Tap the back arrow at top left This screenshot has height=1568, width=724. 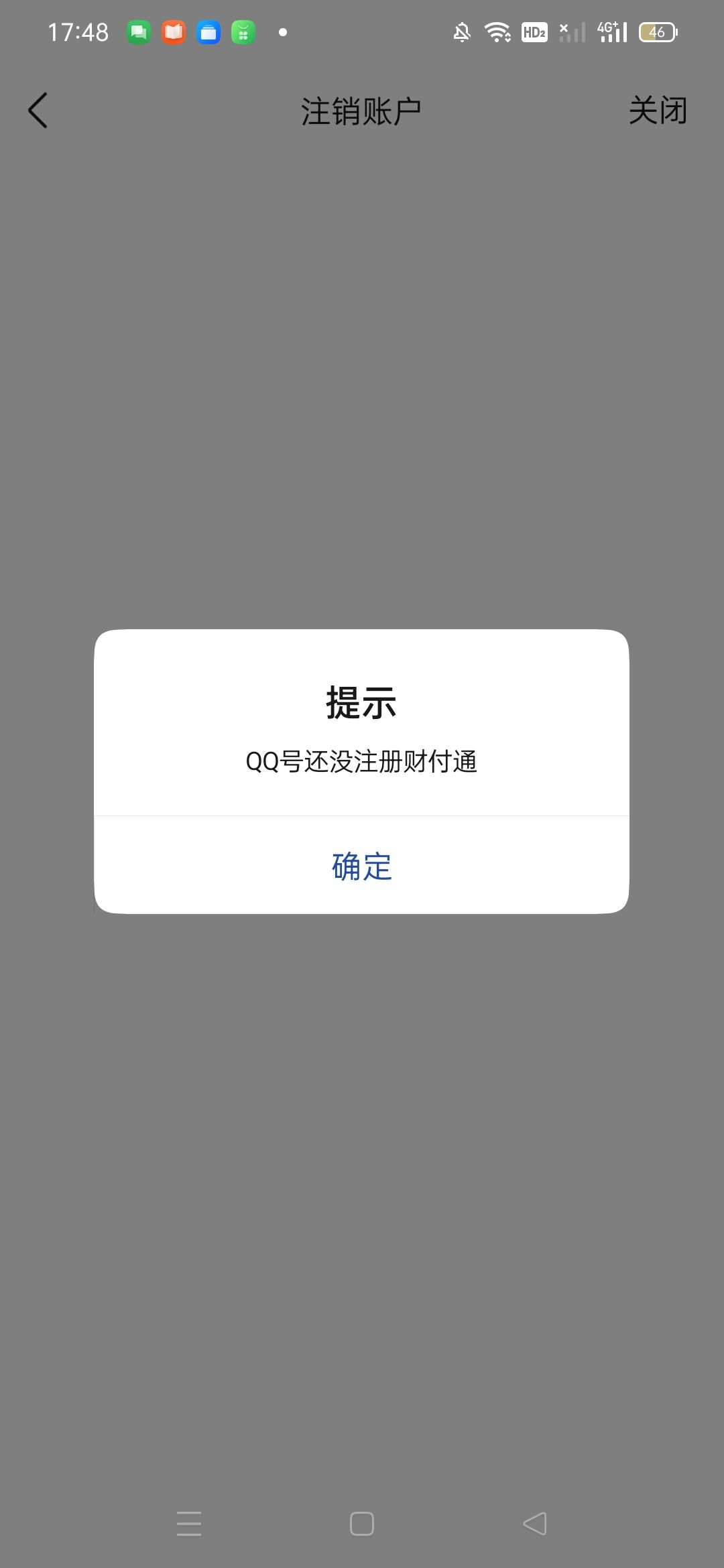point(38,111)
